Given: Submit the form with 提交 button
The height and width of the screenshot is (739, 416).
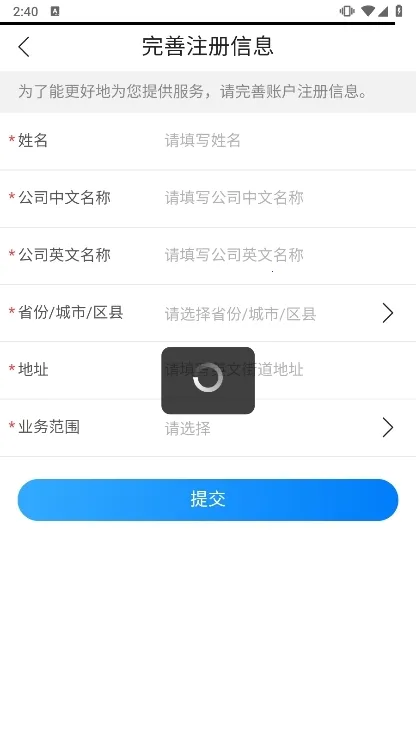Looking at the screenshot, I should (x=208, y=500).
